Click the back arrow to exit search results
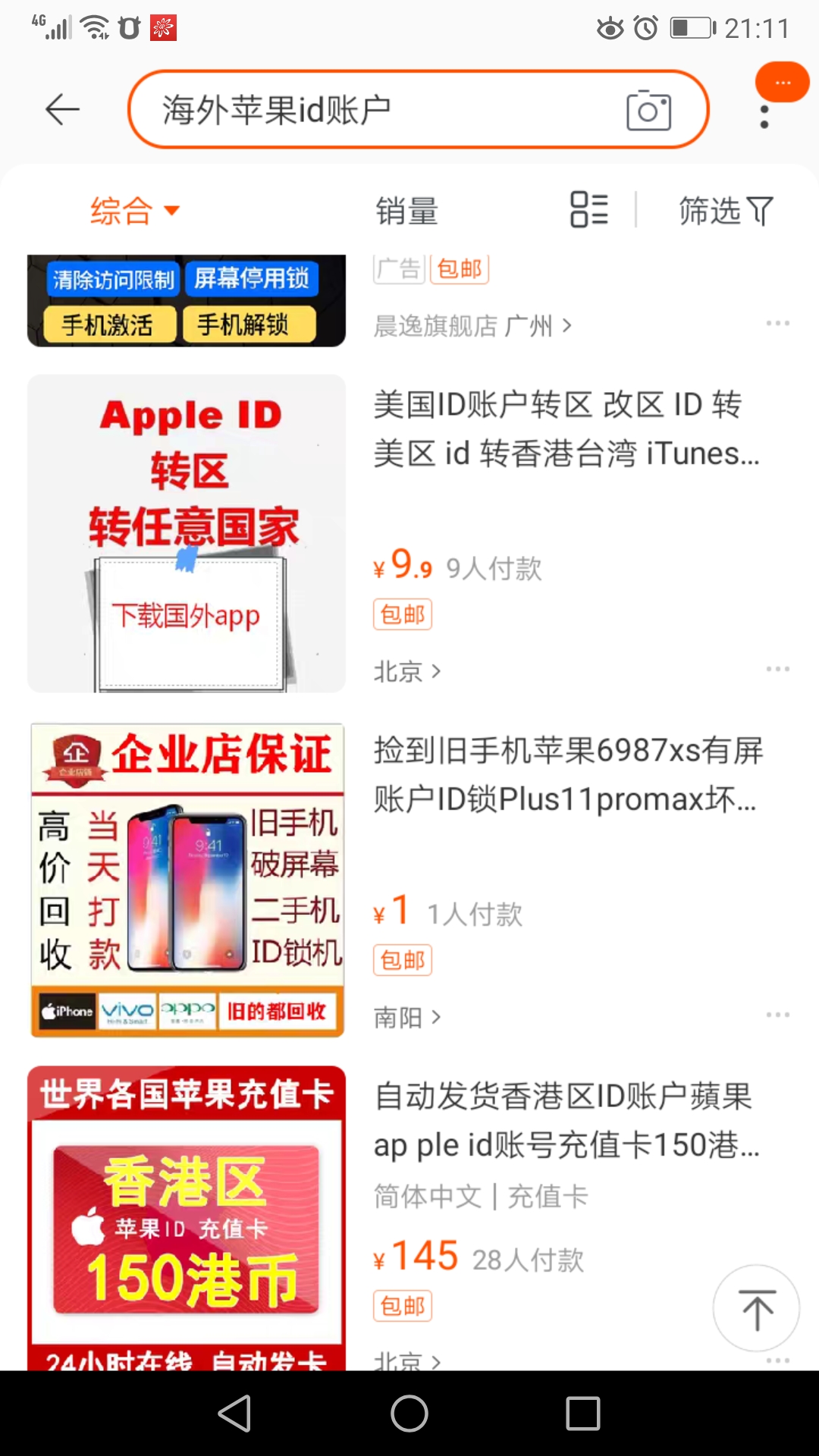 tap(62, 108)
